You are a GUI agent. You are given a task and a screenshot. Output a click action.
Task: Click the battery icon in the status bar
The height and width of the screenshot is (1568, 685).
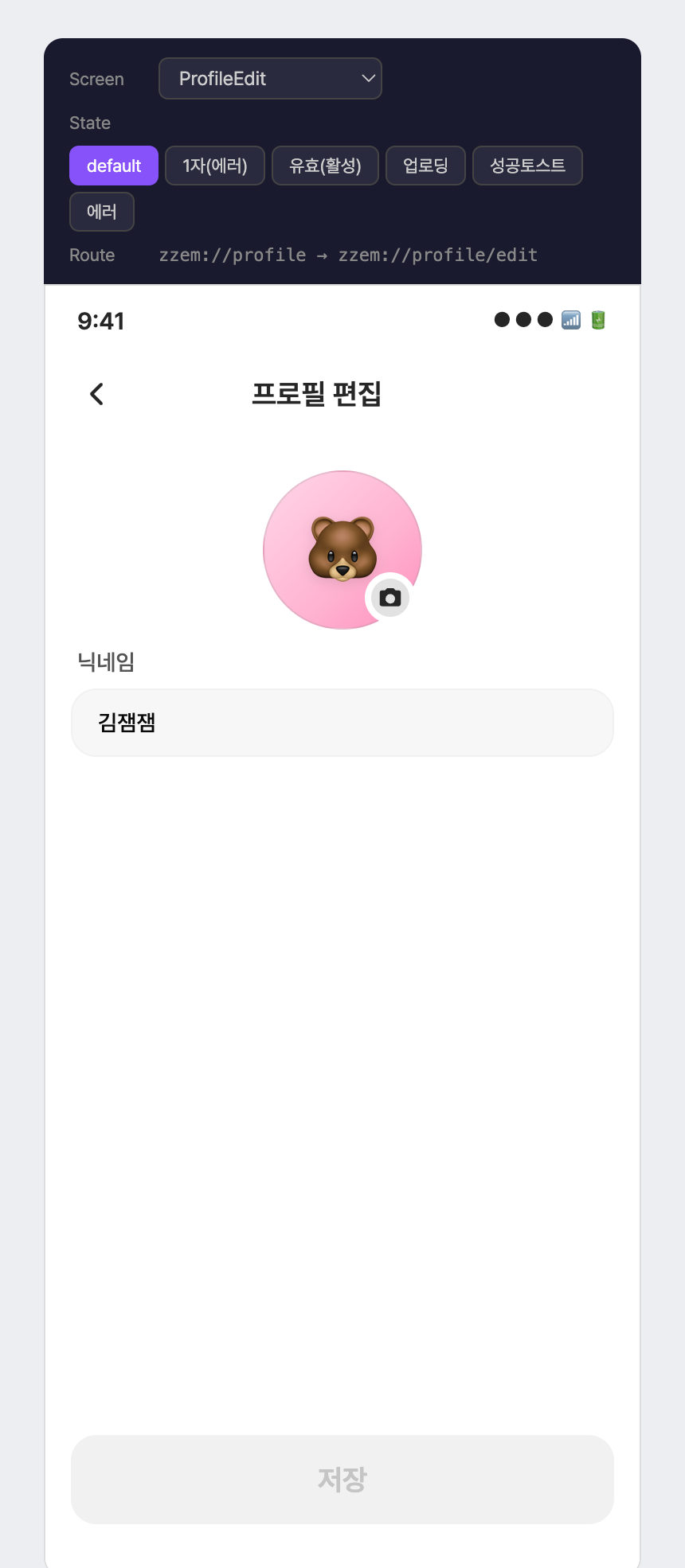(x=597, y=319)
